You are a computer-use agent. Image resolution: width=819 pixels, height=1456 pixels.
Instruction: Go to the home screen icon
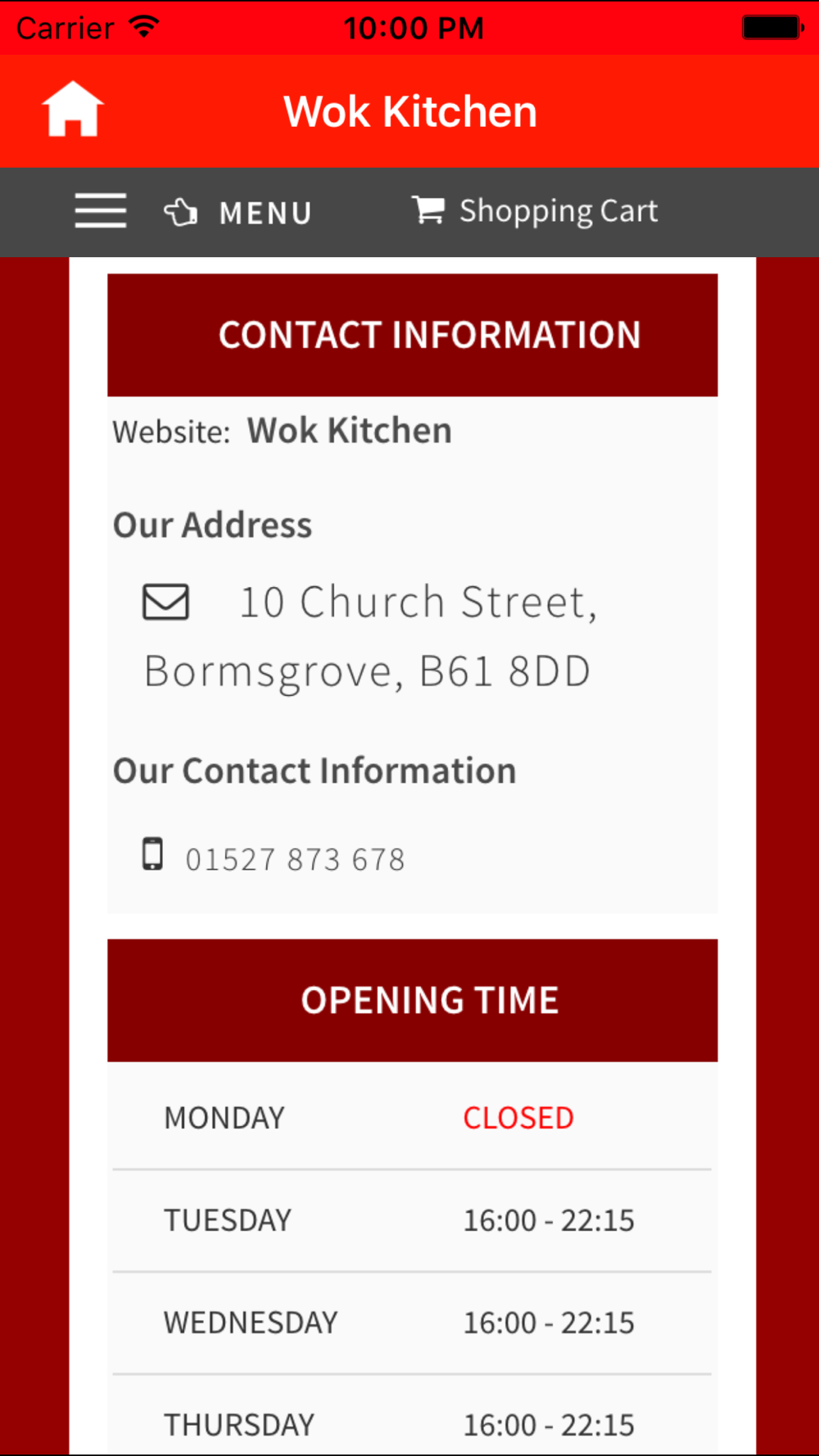coord(73,109)
